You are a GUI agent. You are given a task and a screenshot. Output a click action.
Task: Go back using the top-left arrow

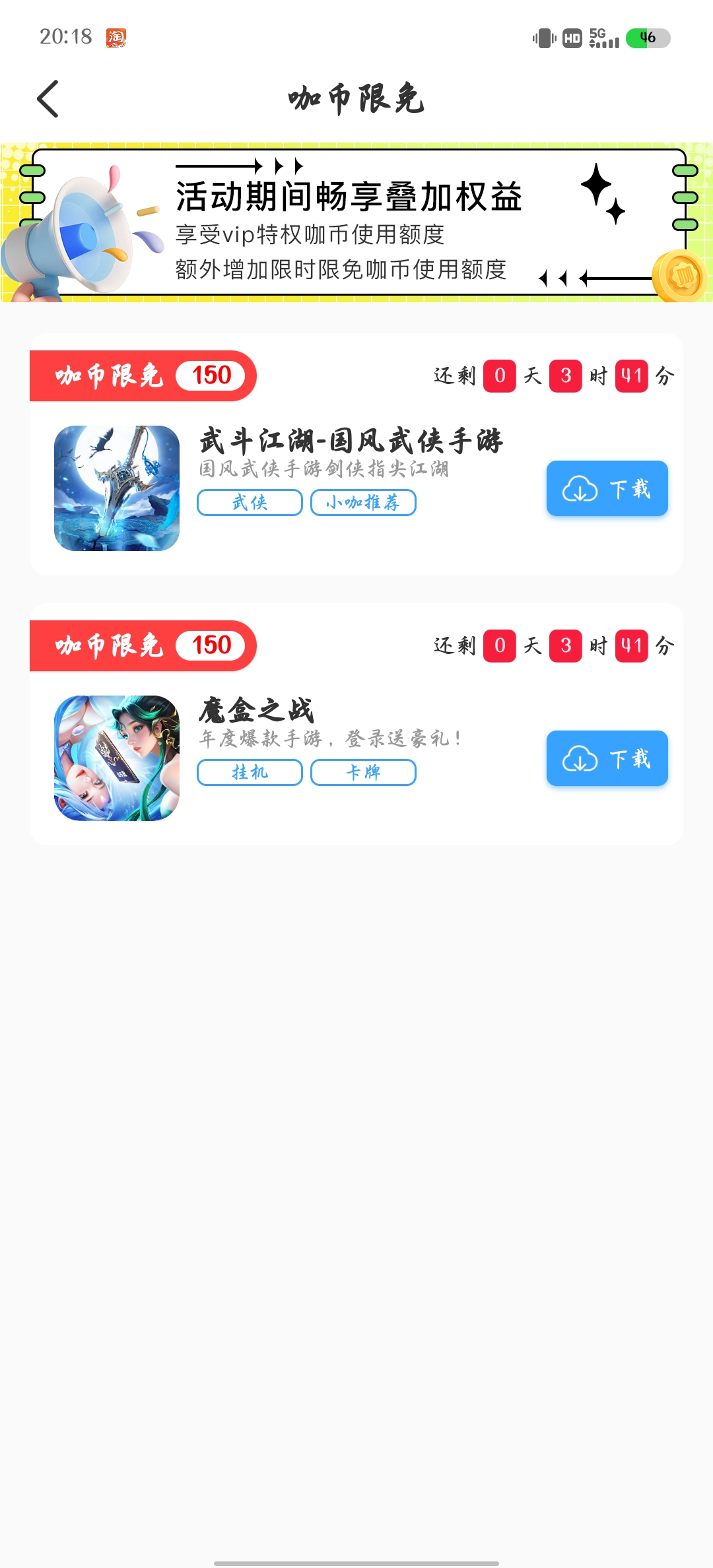pyautogui.click(x=48, y=99)
